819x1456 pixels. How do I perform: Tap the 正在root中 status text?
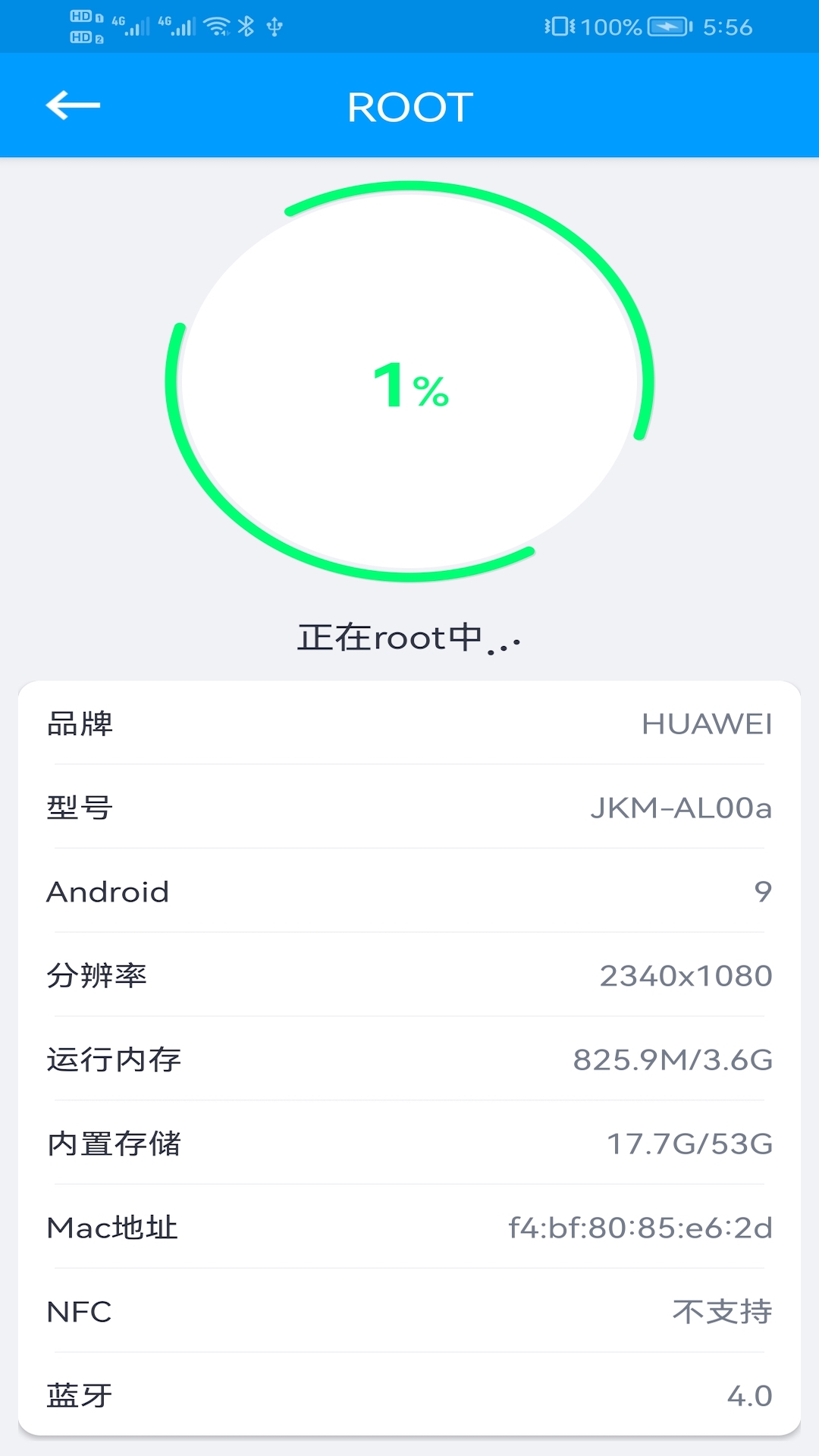pyautogui.click(x=409, y=639)
